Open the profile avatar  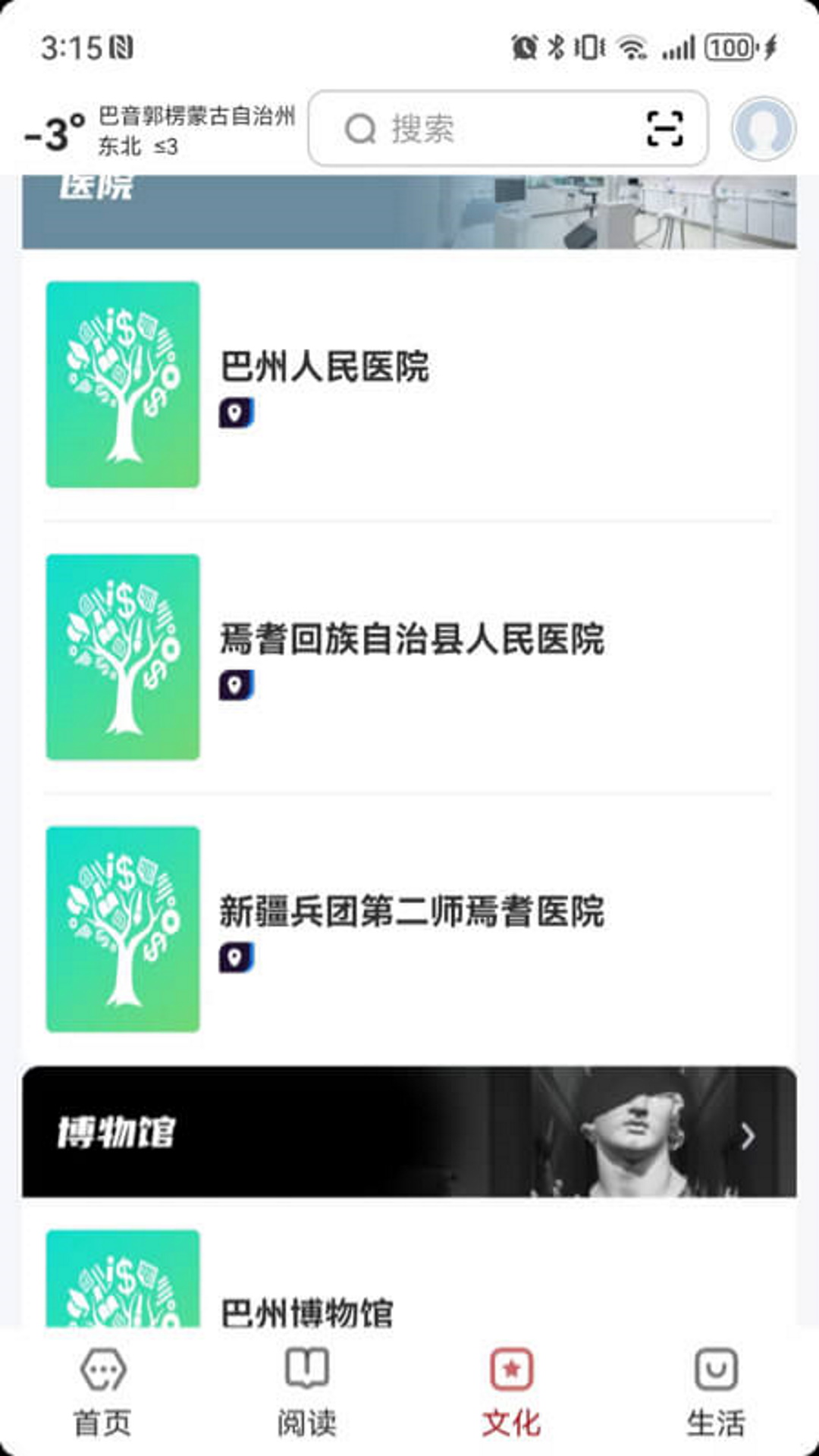pos(764,128)
